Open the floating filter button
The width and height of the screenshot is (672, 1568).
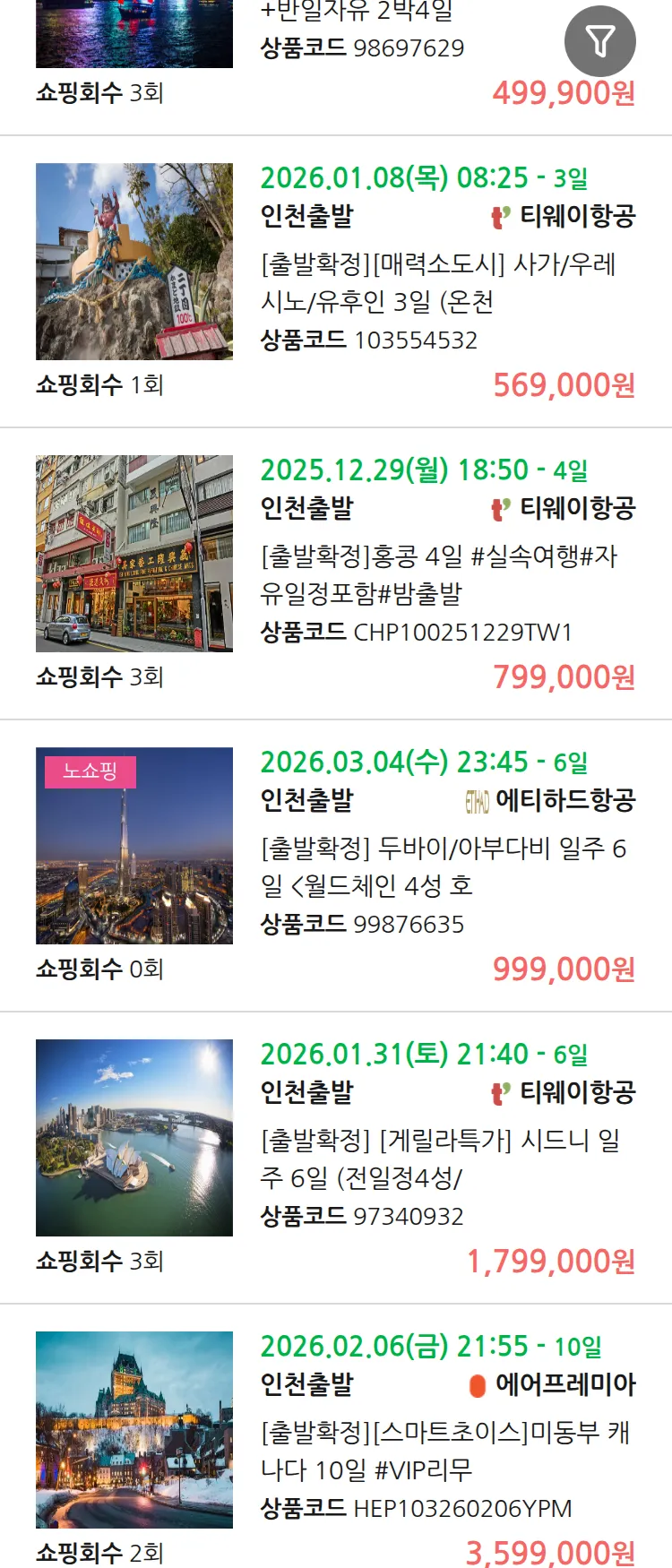click(599, 41)
